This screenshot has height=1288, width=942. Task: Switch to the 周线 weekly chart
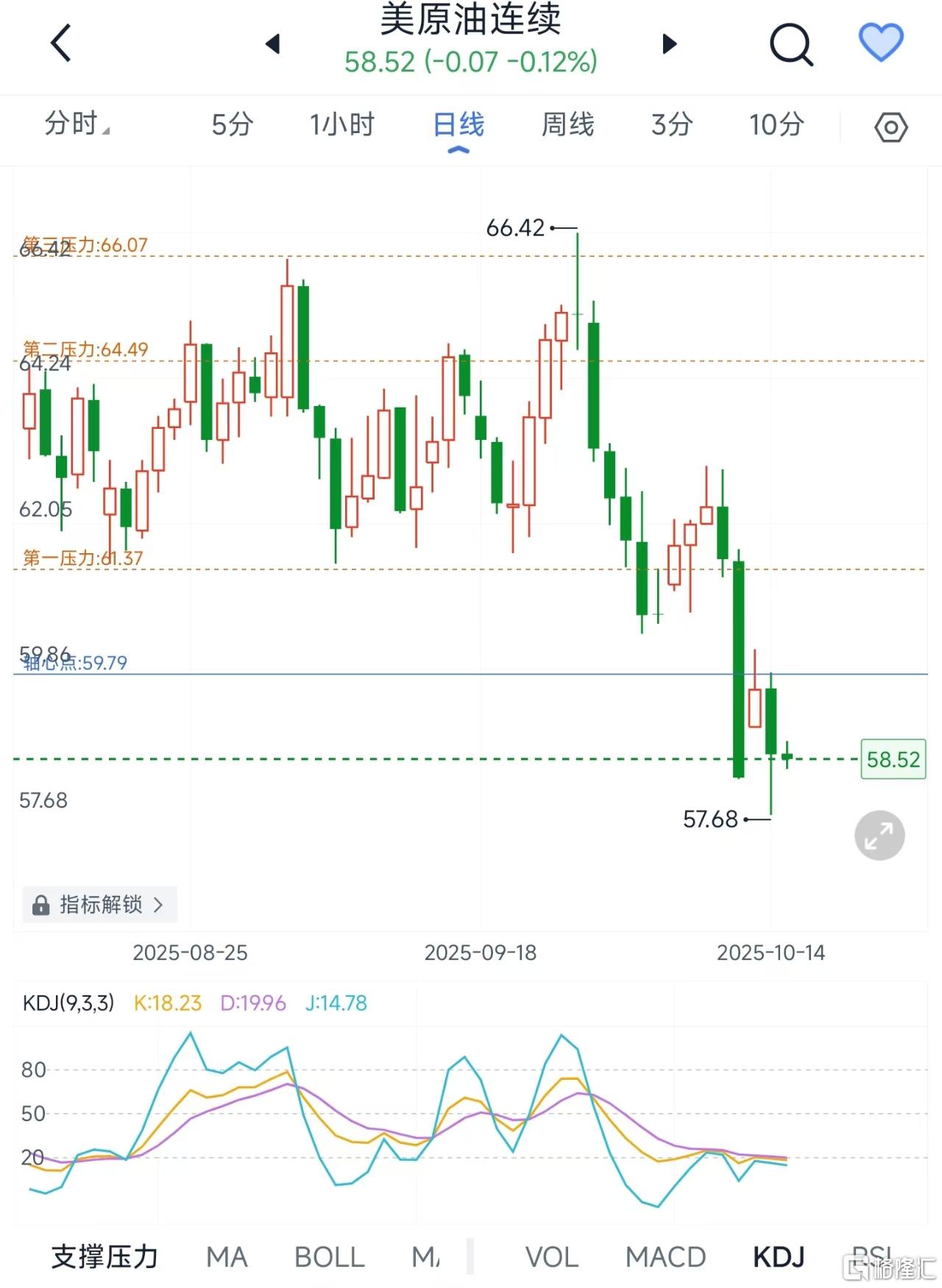click(x=567, y=125)
